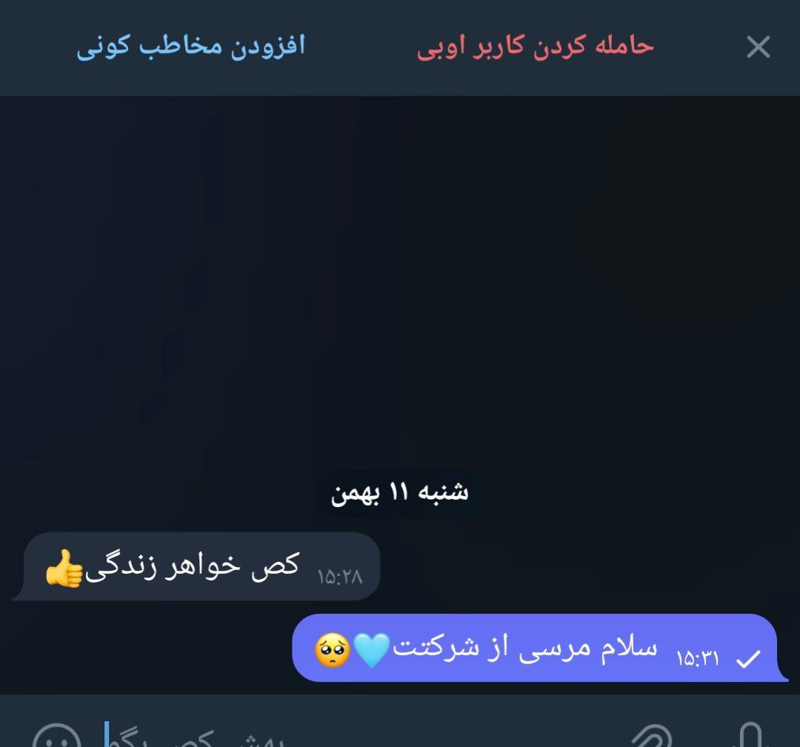Focus the message text field
800x747 pixels.
coord(300,738)
